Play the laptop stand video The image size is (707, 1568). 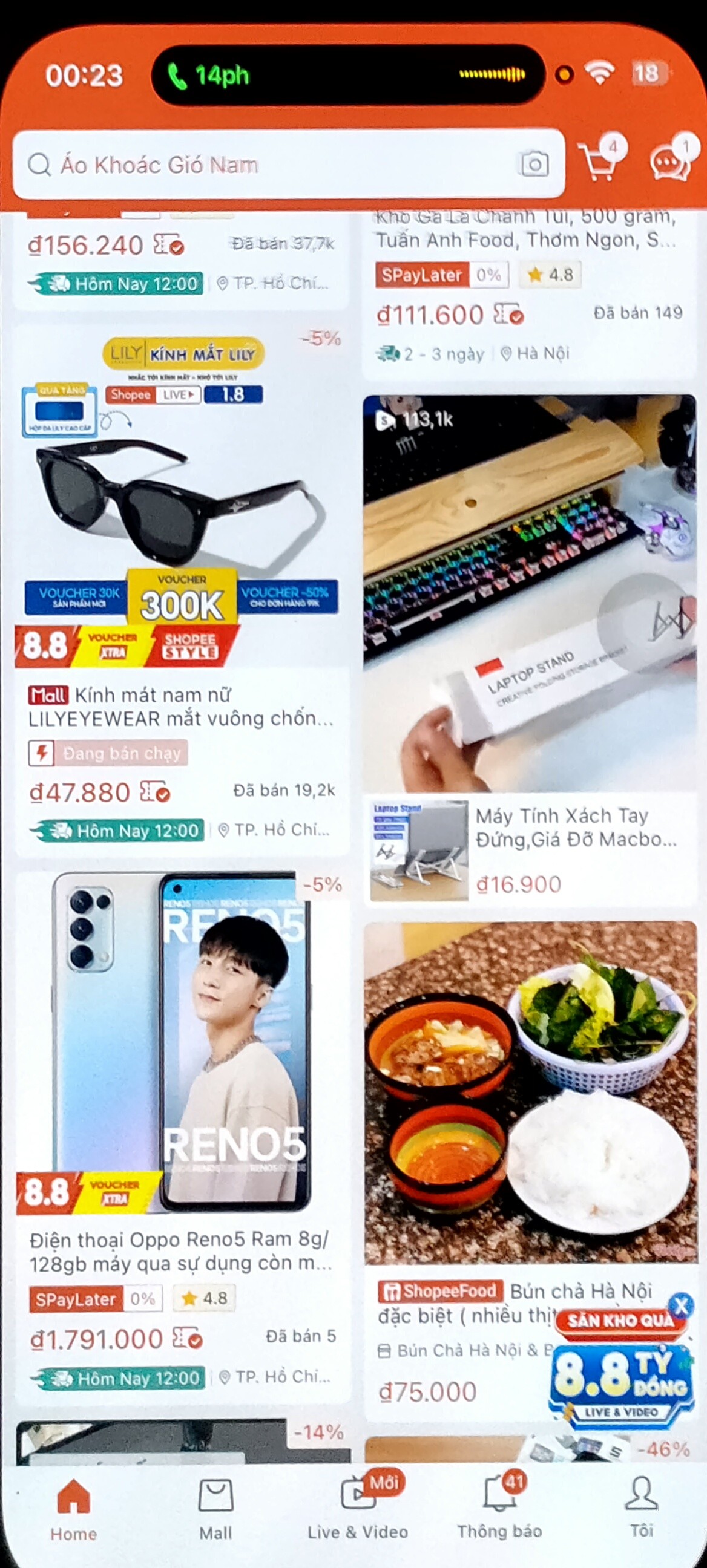pyautogui.click(x=529, y=593)
